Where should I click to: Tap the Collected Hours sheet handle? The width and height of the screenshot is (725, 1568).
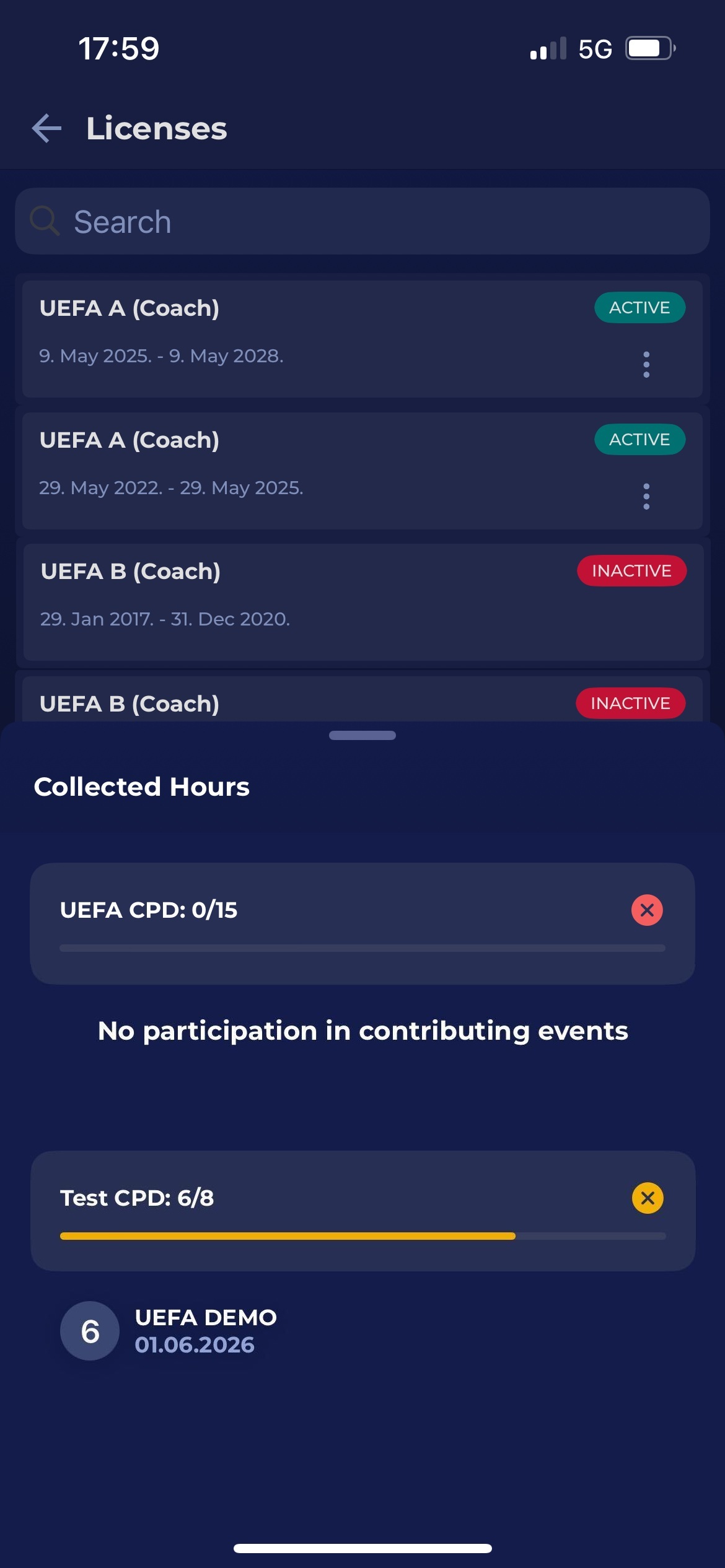tap(362, 735)
